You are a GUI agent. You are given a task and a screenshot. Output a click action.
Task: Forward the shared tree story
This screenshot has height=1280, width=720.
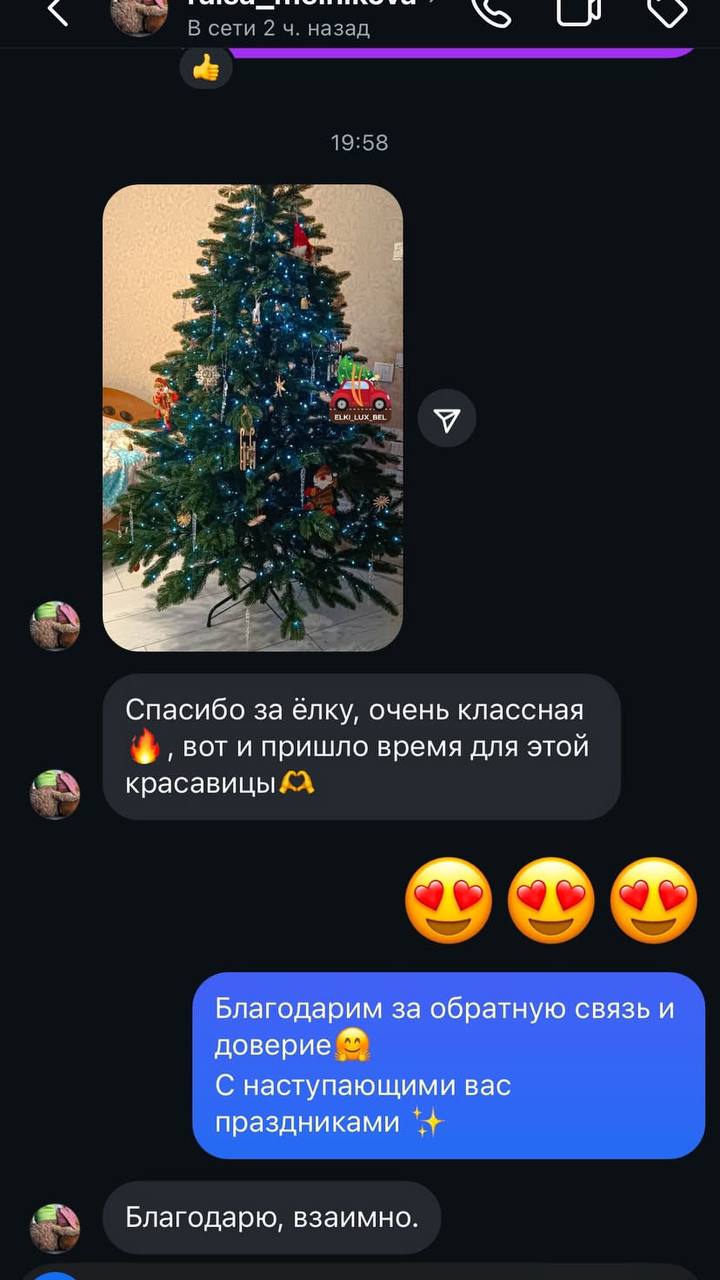tap(447, 419)
